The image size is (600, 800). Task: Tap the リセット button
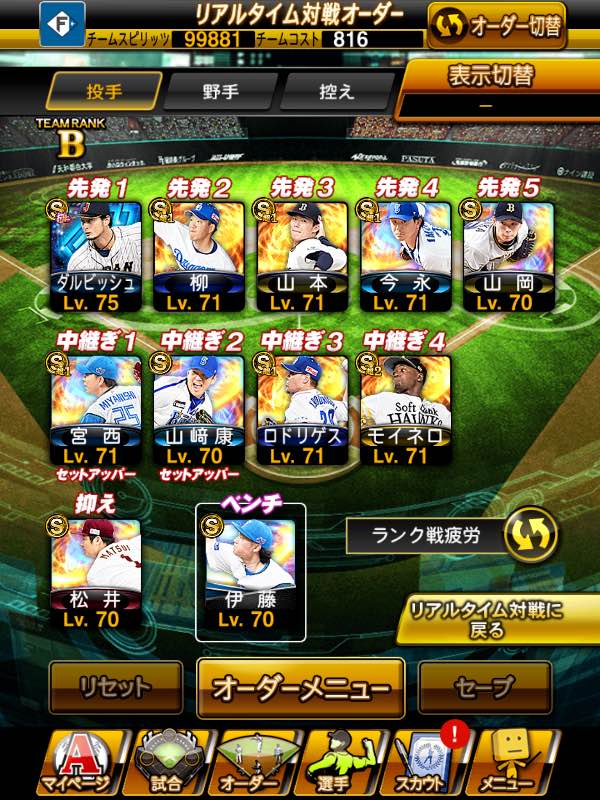pyautogui.click(x=116, y=687)
